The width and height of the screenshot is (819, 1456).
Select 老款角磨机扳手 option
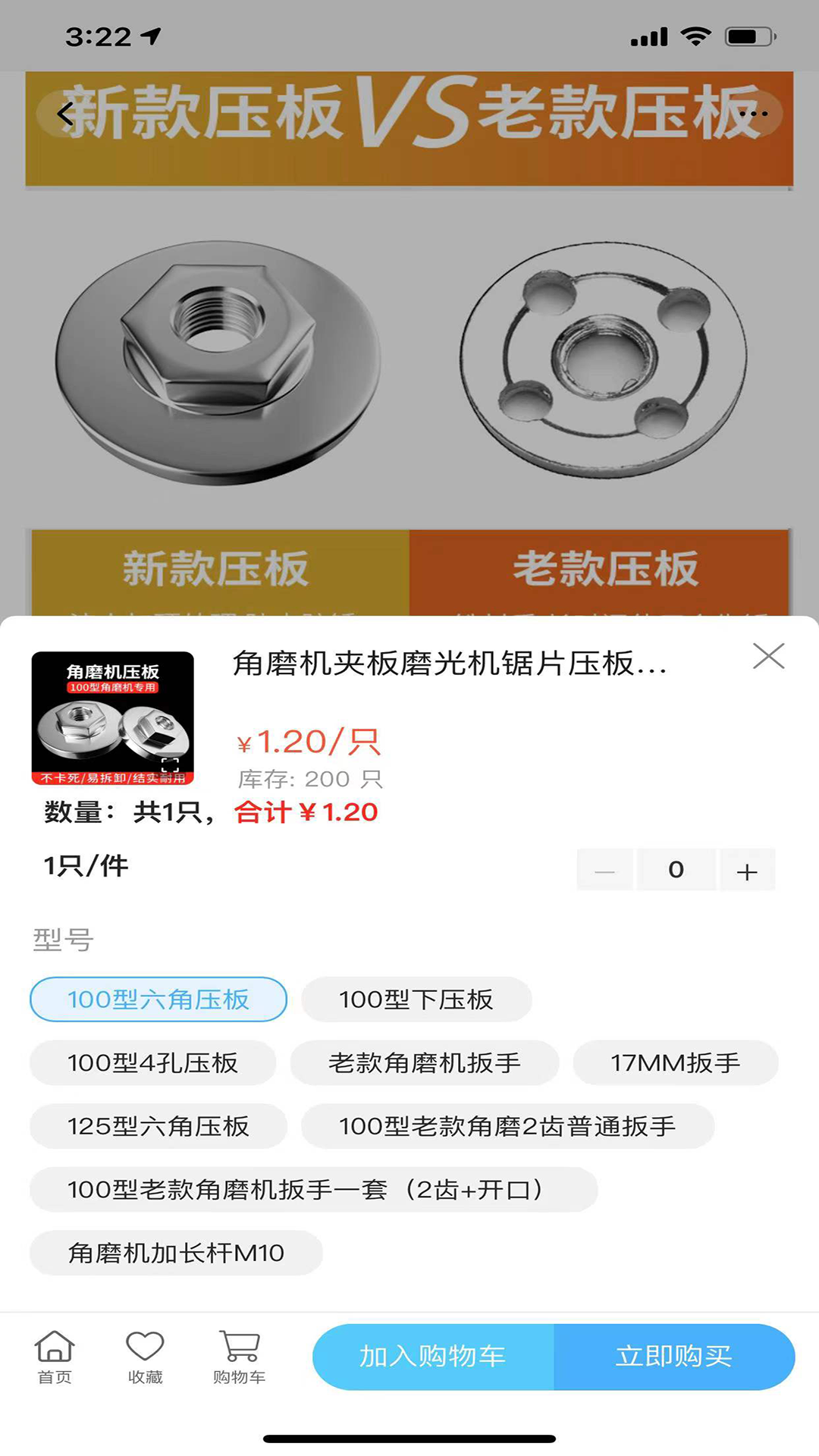pos(425,1063)
